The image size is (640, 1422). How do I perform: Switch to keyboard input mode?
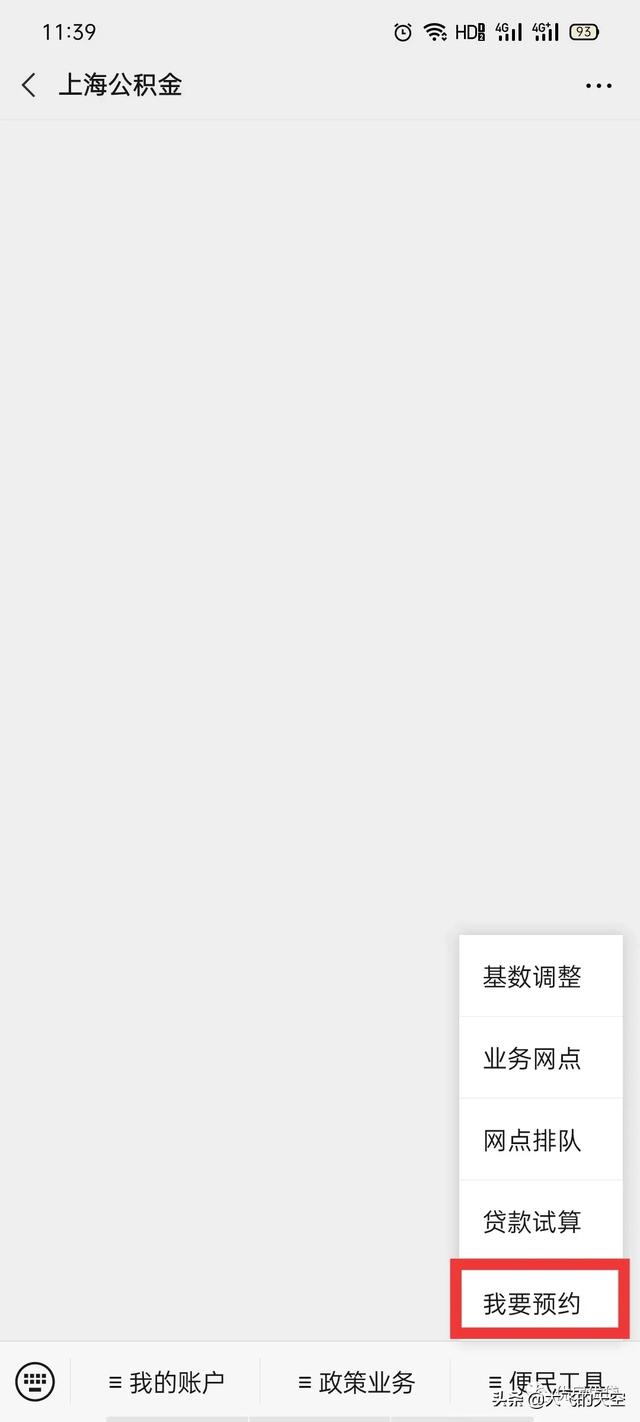[x=35, y=1382]
